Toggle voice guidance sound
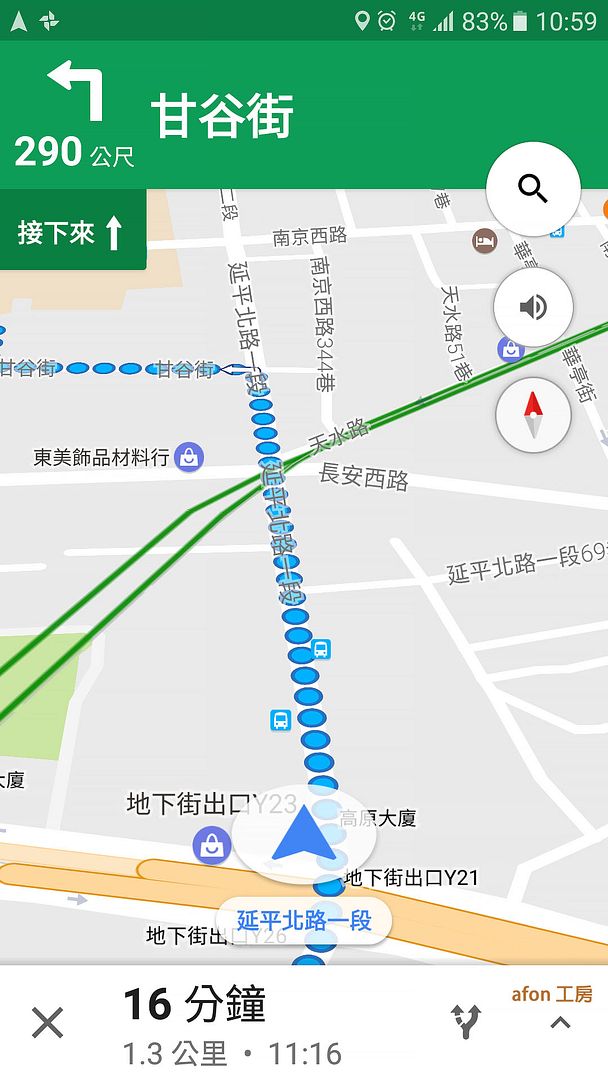Viewport: 608px width, 1080px height. (533, 306)
